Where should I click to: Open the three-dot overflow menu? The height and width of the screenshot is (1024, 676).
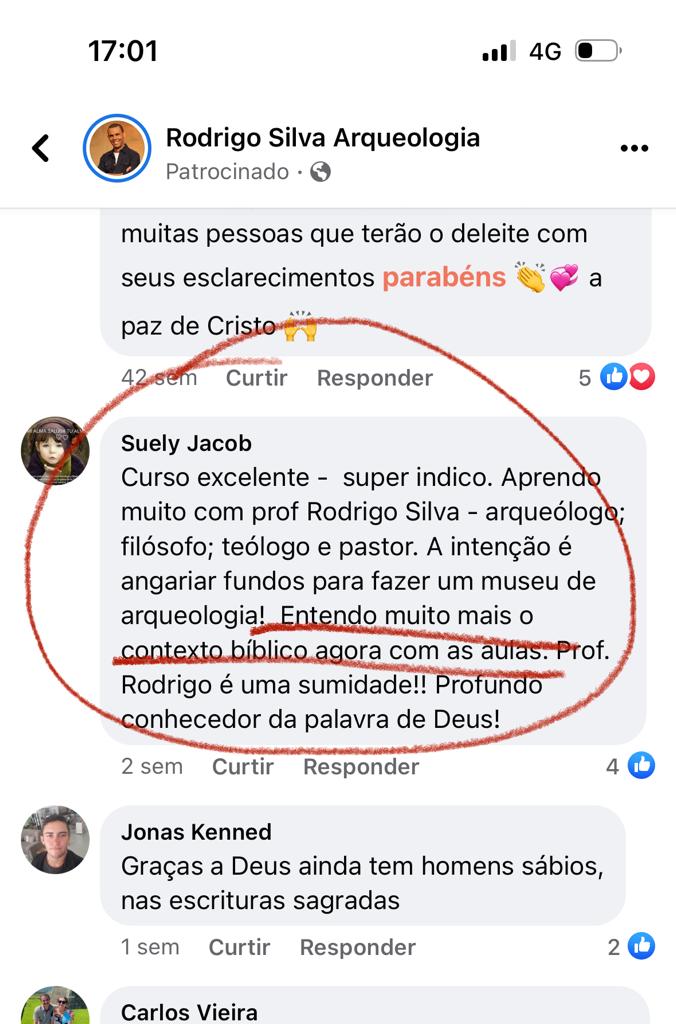(634, 149)
